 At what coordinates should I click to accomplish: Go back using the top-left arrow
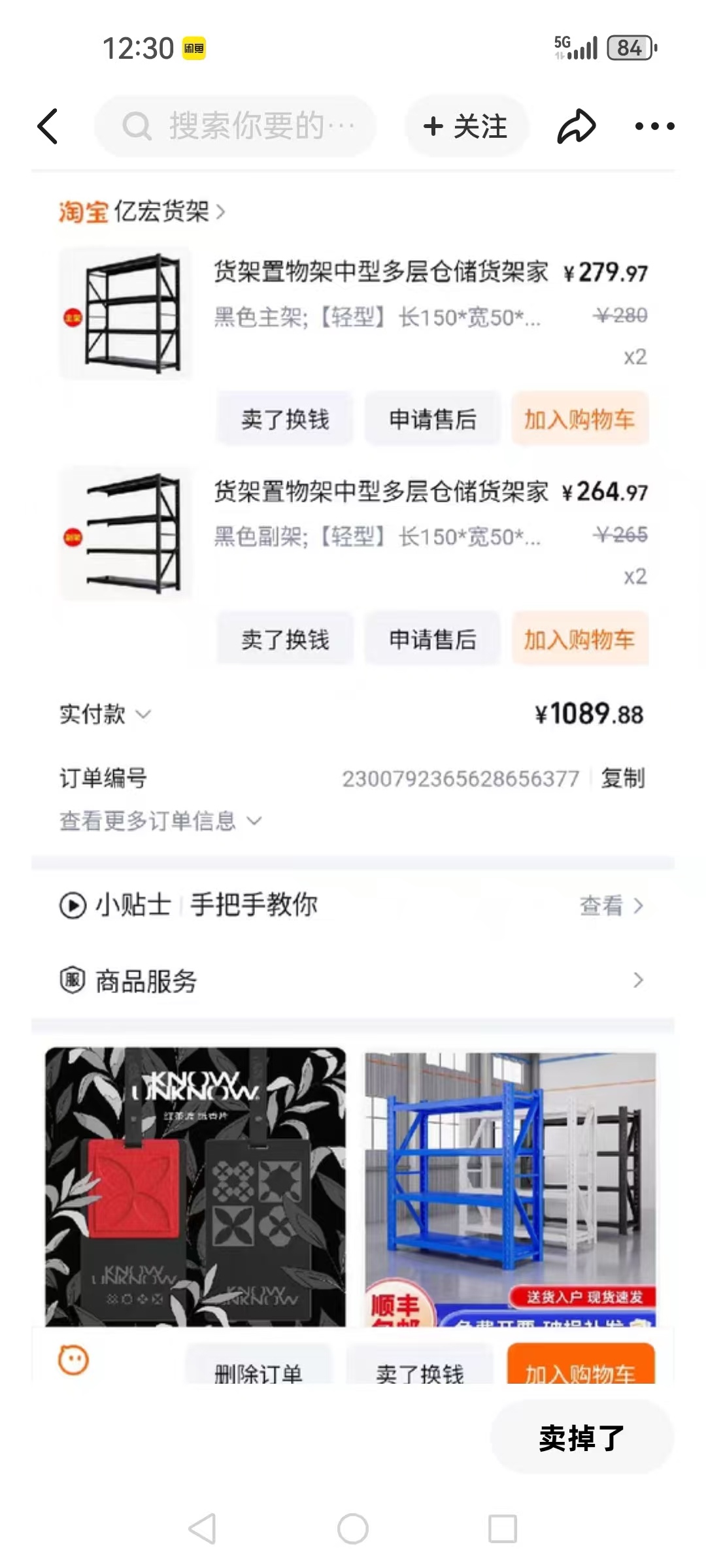point(48,126)
